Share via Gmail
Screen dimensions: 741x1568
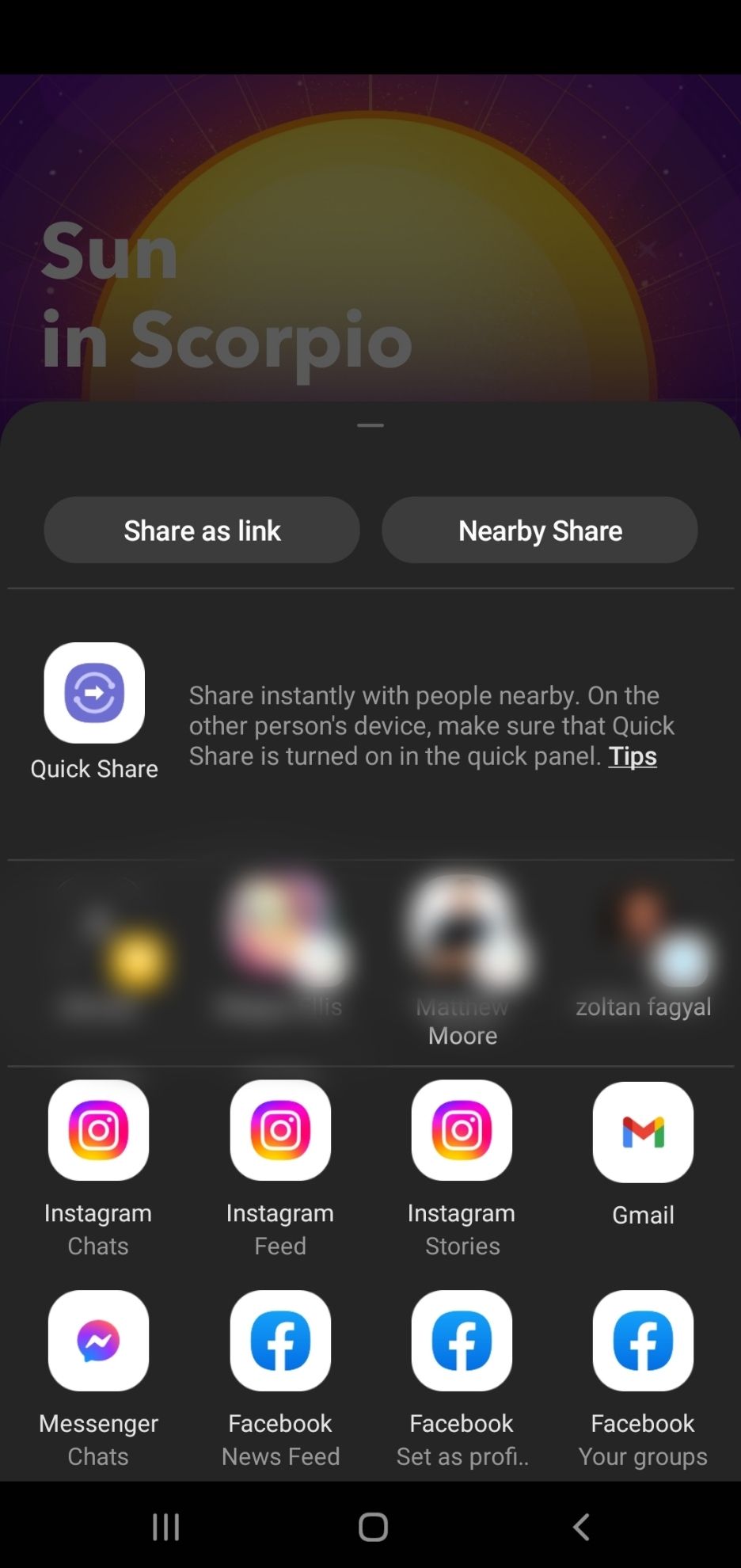point(643,1132)
